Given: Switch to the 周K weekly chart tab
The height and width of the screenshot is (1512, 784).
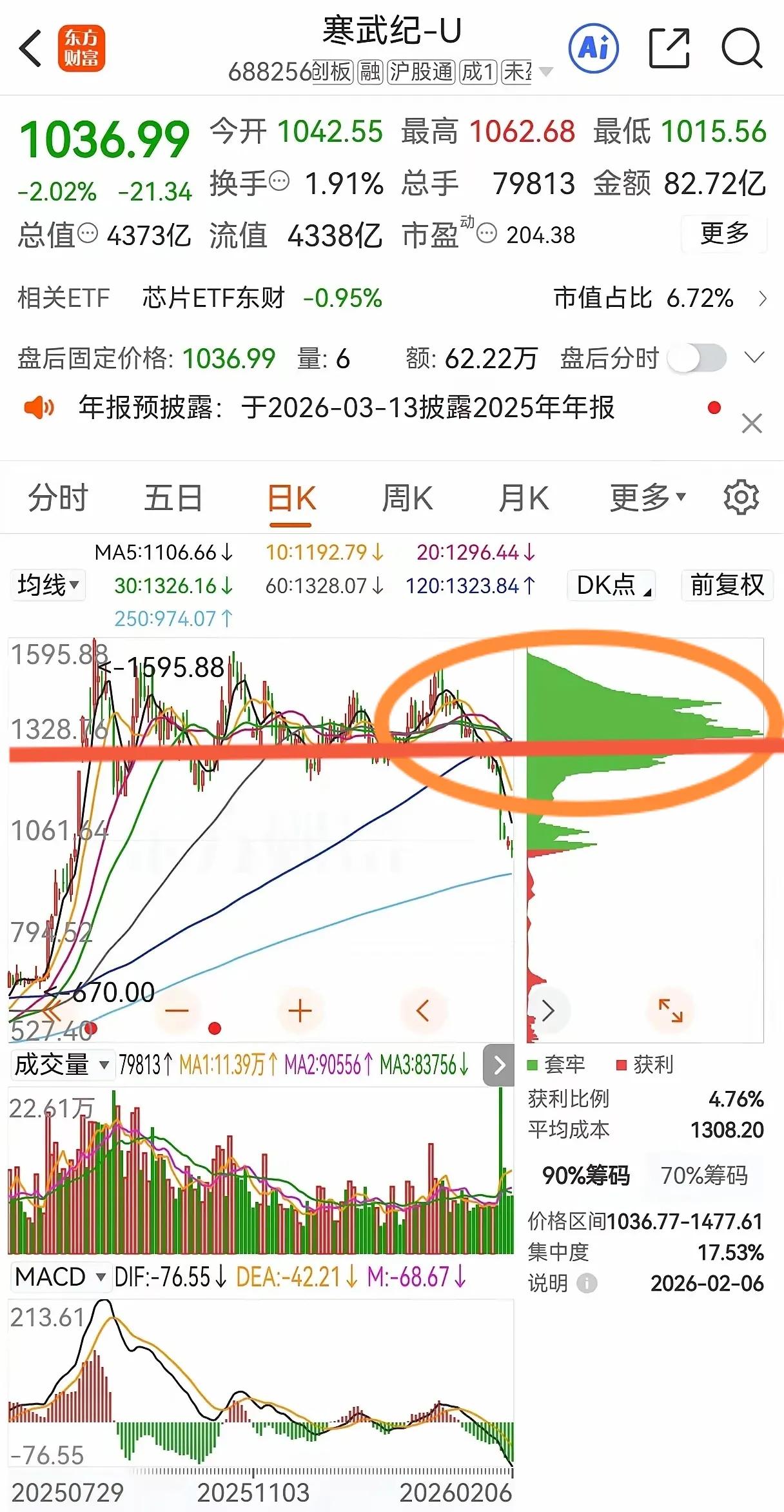Looking at the screenshot, I should click(x=407, y=497).
